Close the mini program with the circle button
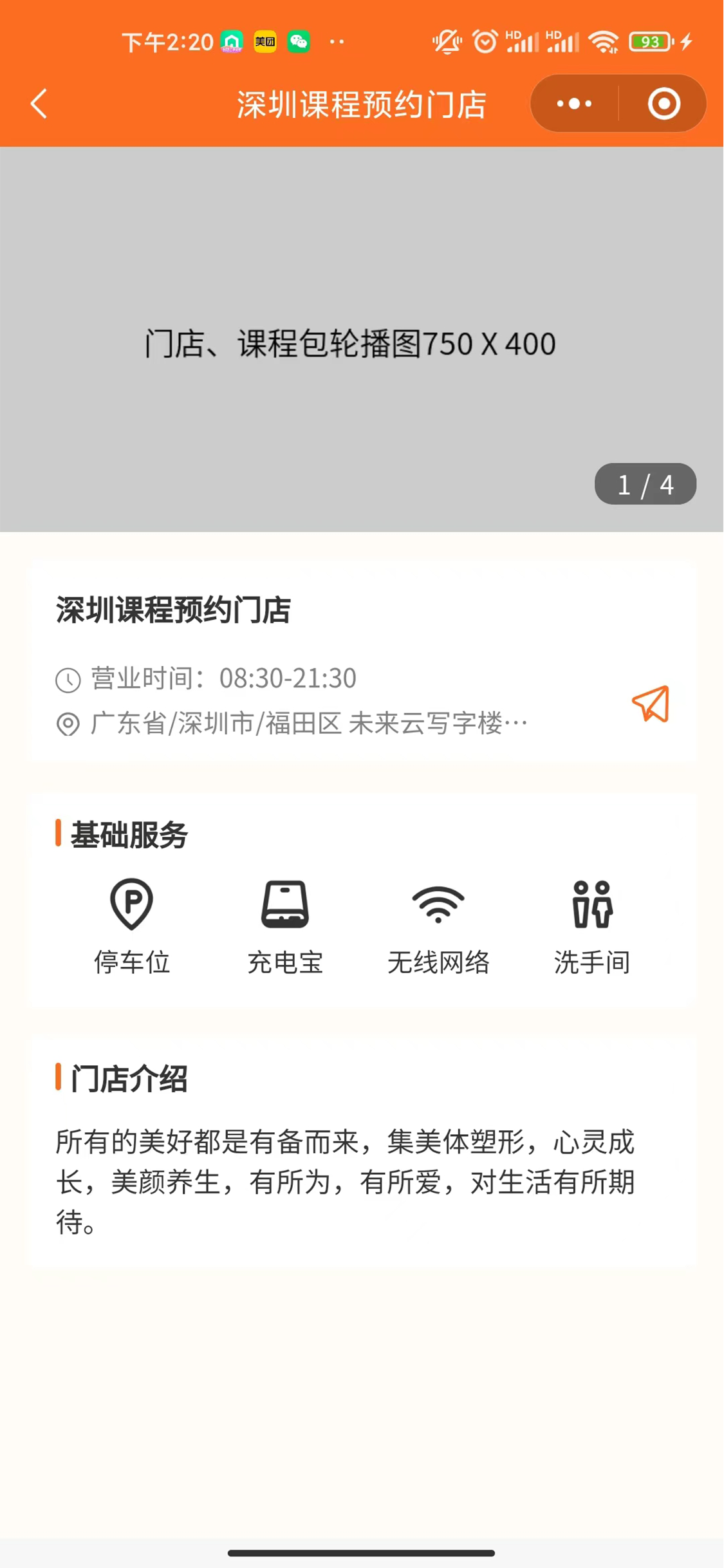724x1568 pixels. coord(664,104)
